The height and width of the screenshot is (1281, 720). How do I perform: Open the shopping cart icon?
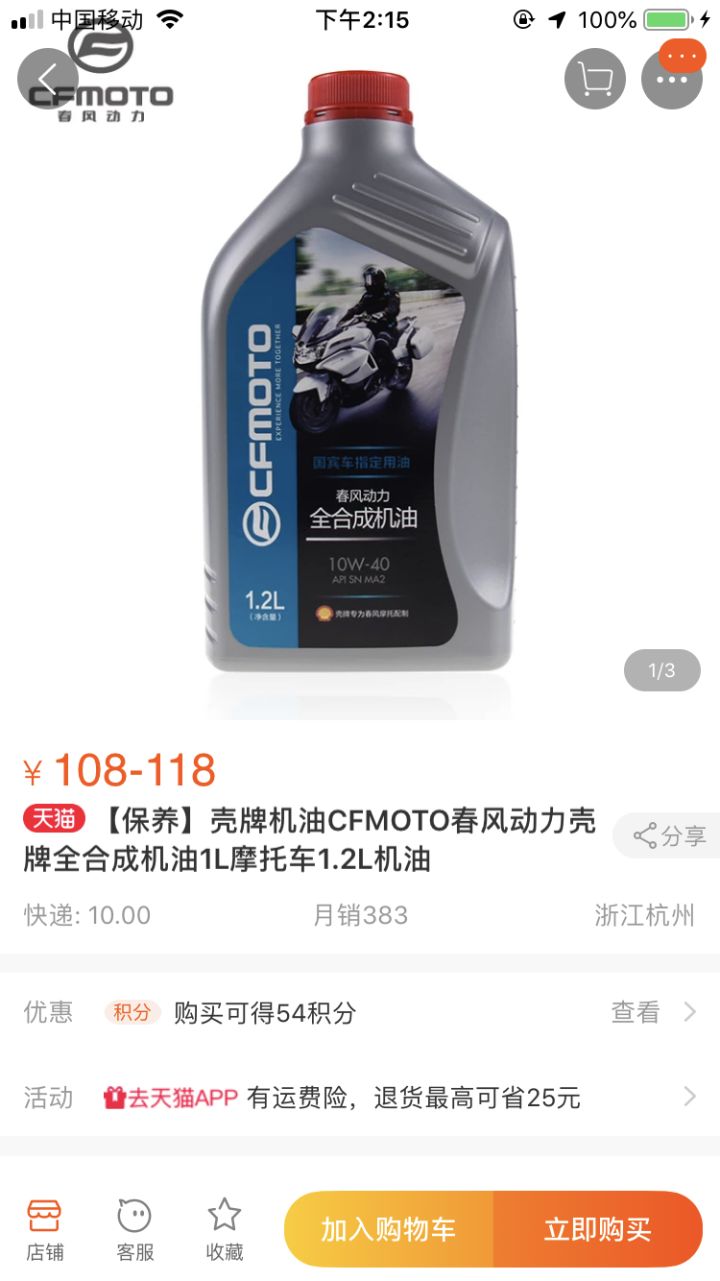point(594,79)
